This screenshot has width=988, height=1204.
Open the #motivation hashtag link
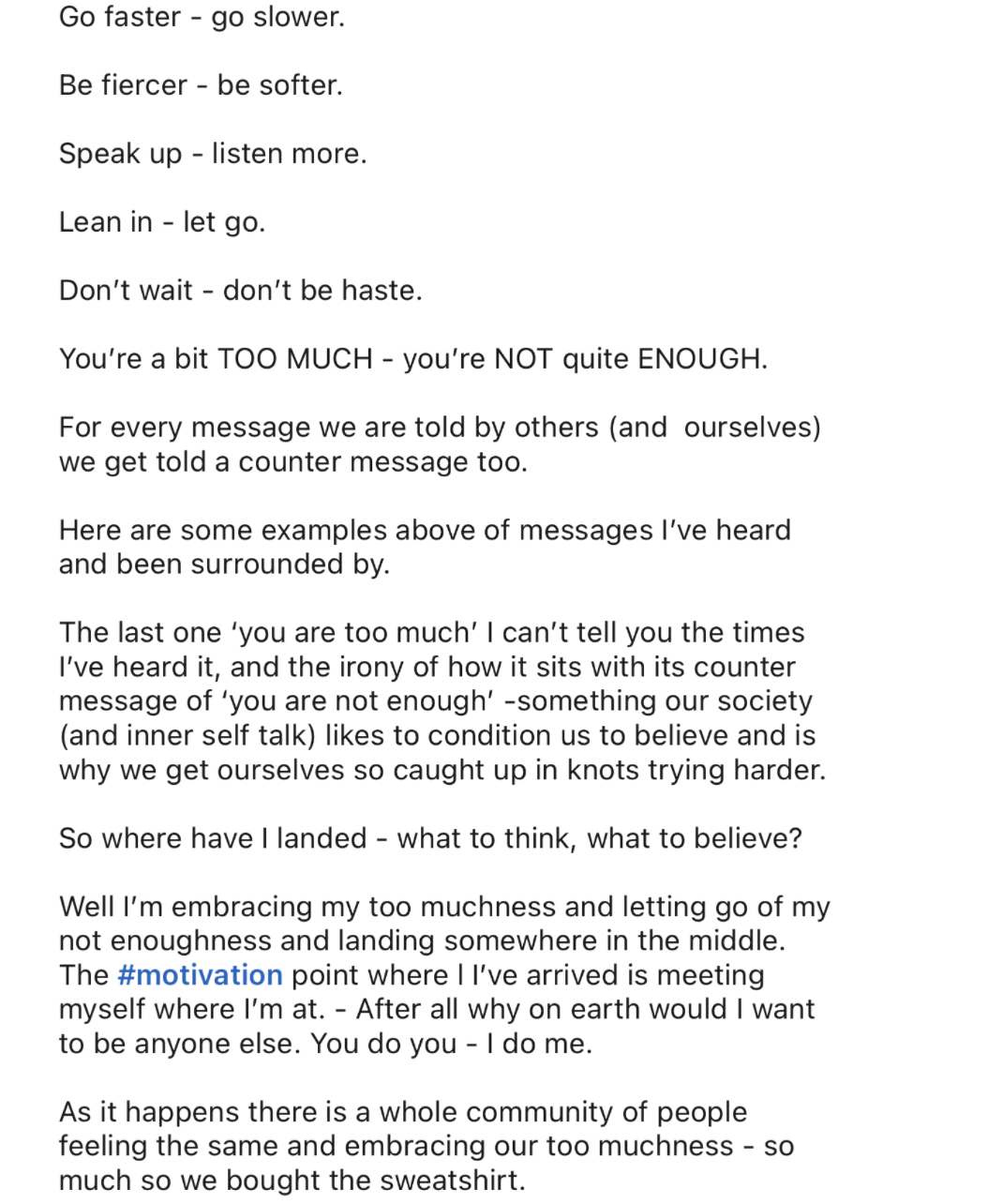[200, 975]
